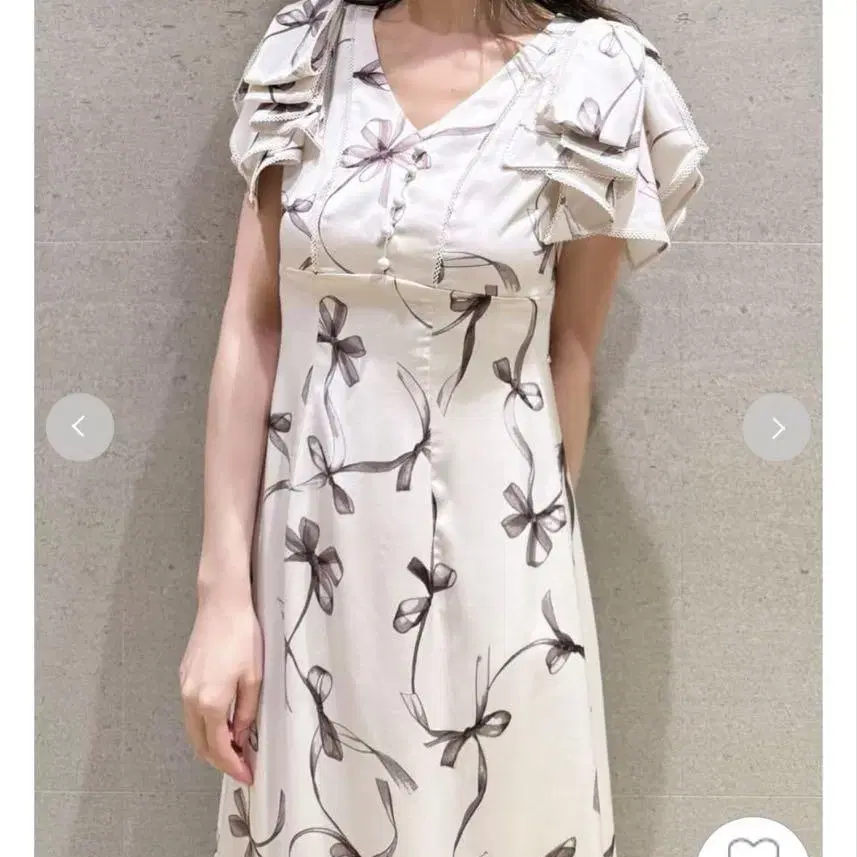Go to the previous product photo
Screen dimensions: 857x857
(80, 427)
